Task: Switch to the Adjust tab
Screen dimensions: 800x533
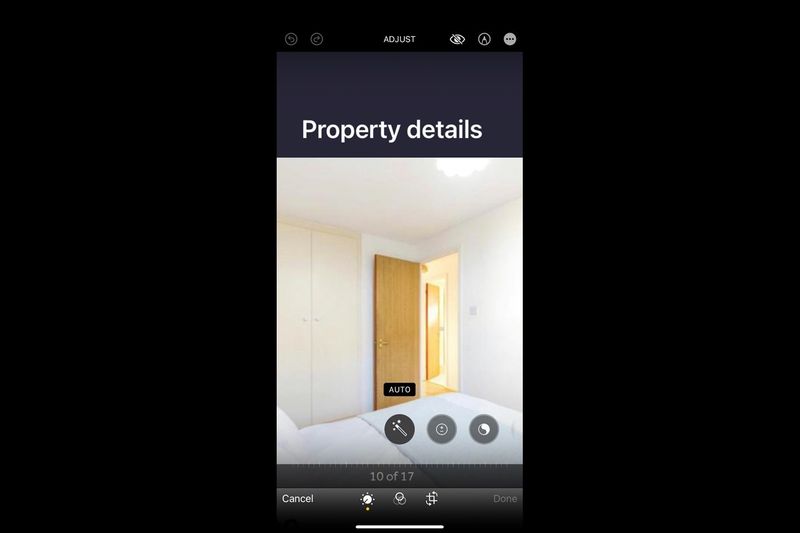Action: [367, 498]
